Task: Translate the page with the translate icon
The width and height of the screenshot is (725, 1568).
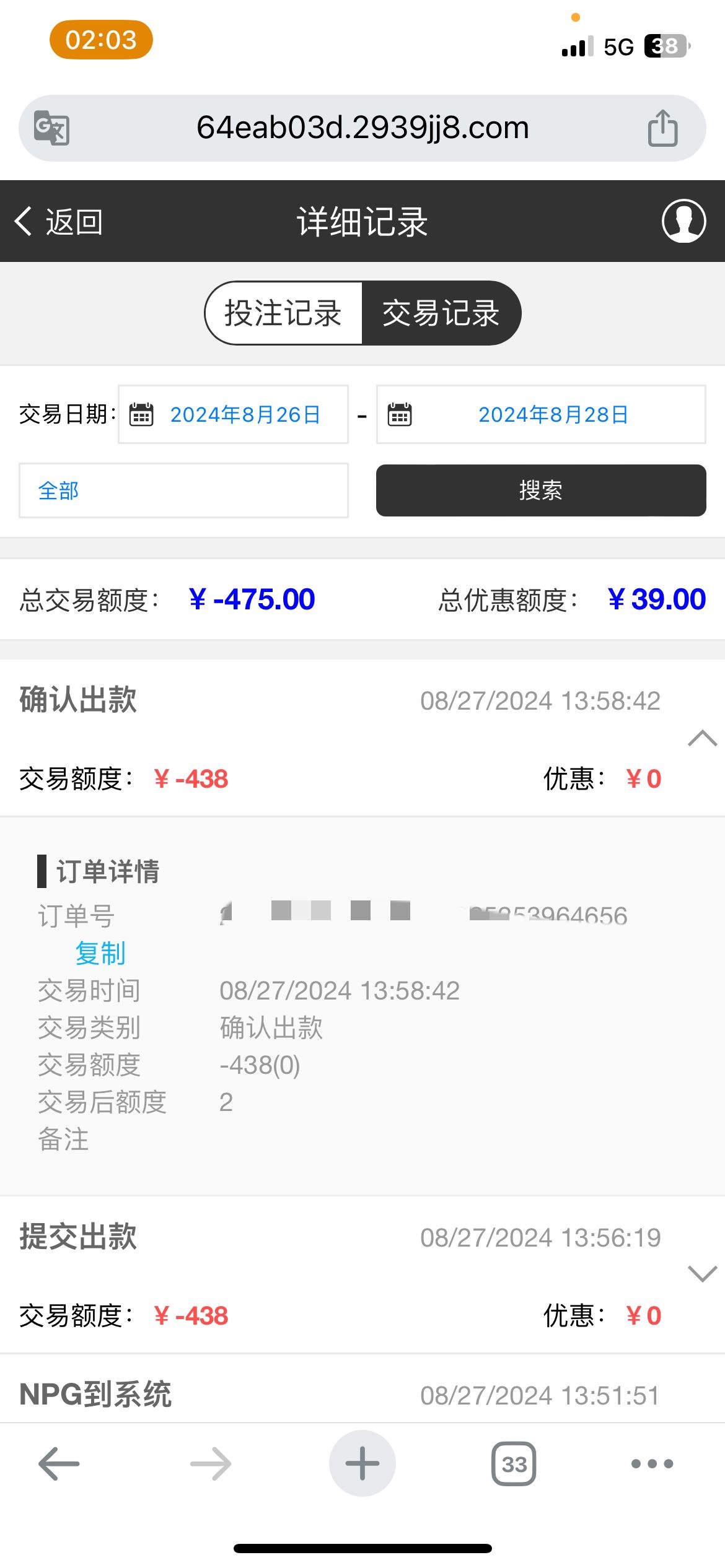Action: click(51, 128)
